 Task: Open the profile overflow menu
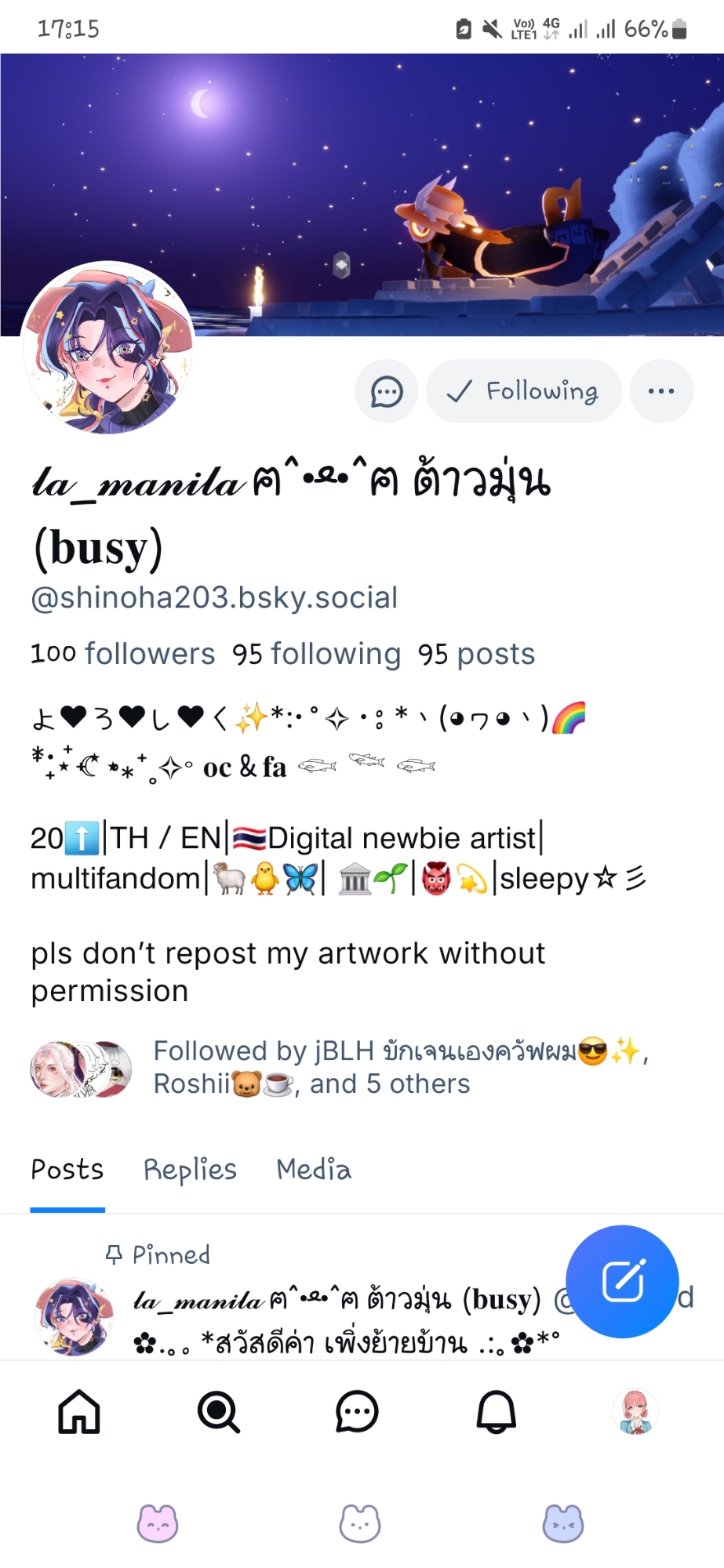coord(661,391)
